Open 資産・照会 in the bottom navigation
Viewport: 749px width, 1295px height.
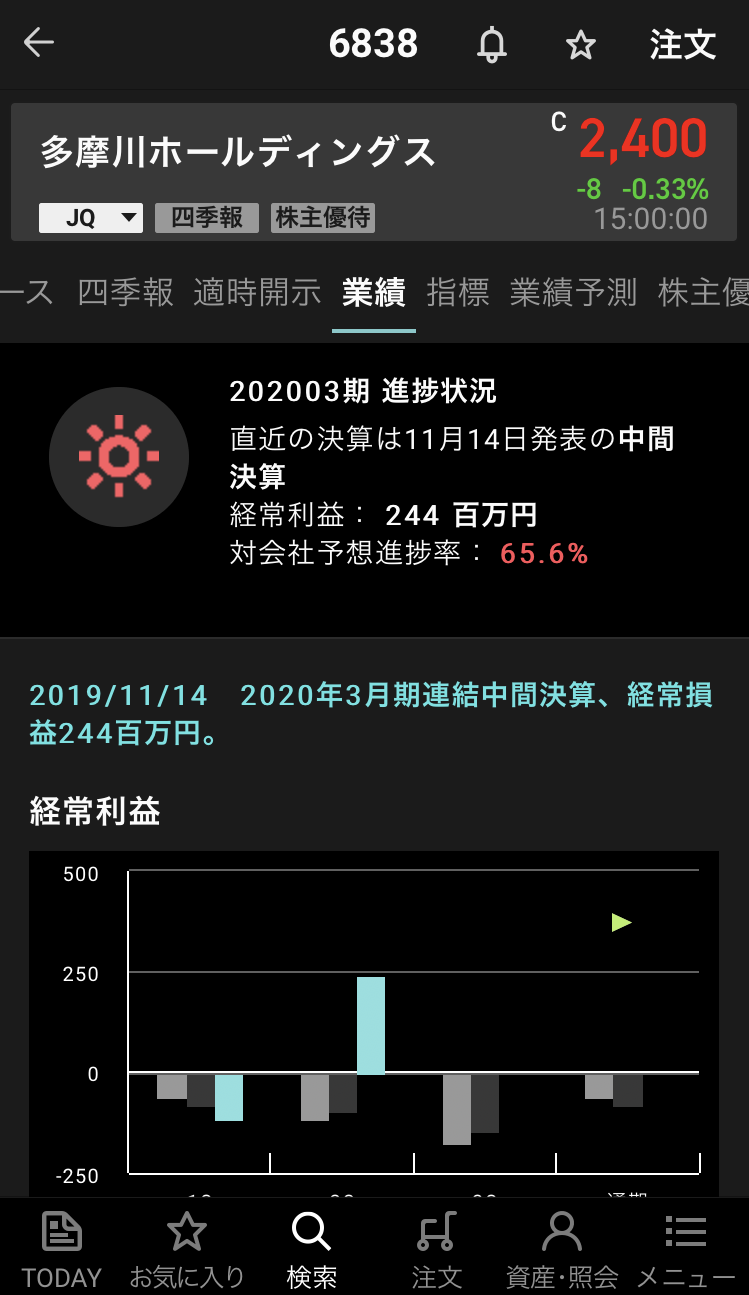(x=561, y=1248)
